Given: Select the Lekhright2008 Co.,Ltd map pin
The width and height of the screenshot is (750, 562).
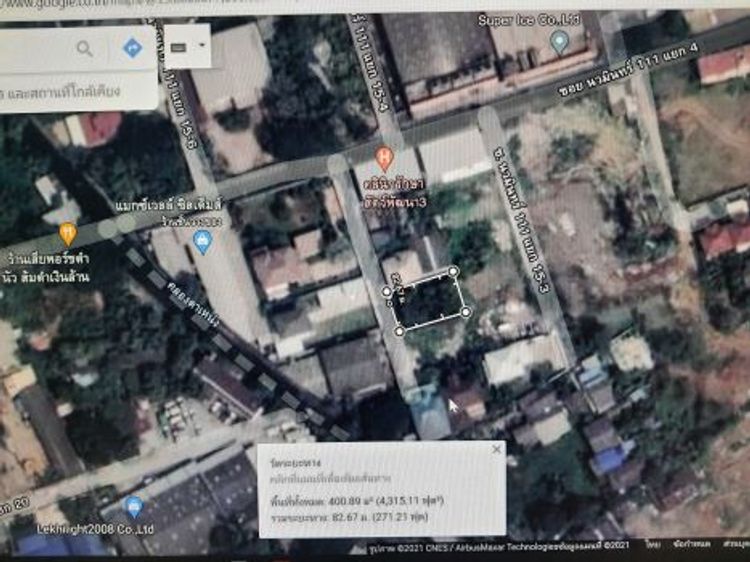Looking at the screenshot, I should click(135, 507).
